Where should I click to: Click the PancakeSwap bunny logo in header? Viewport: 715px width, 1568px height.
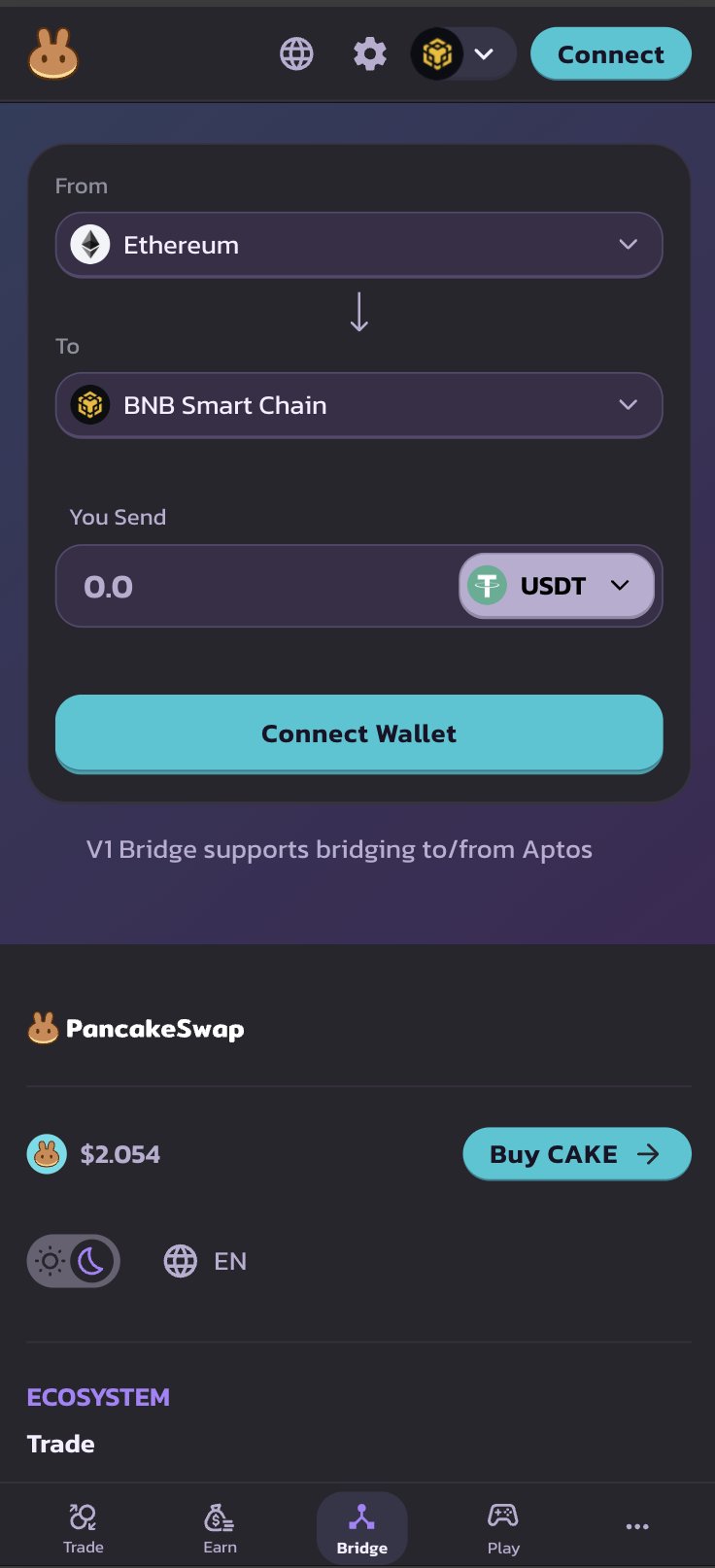point(51,53)
